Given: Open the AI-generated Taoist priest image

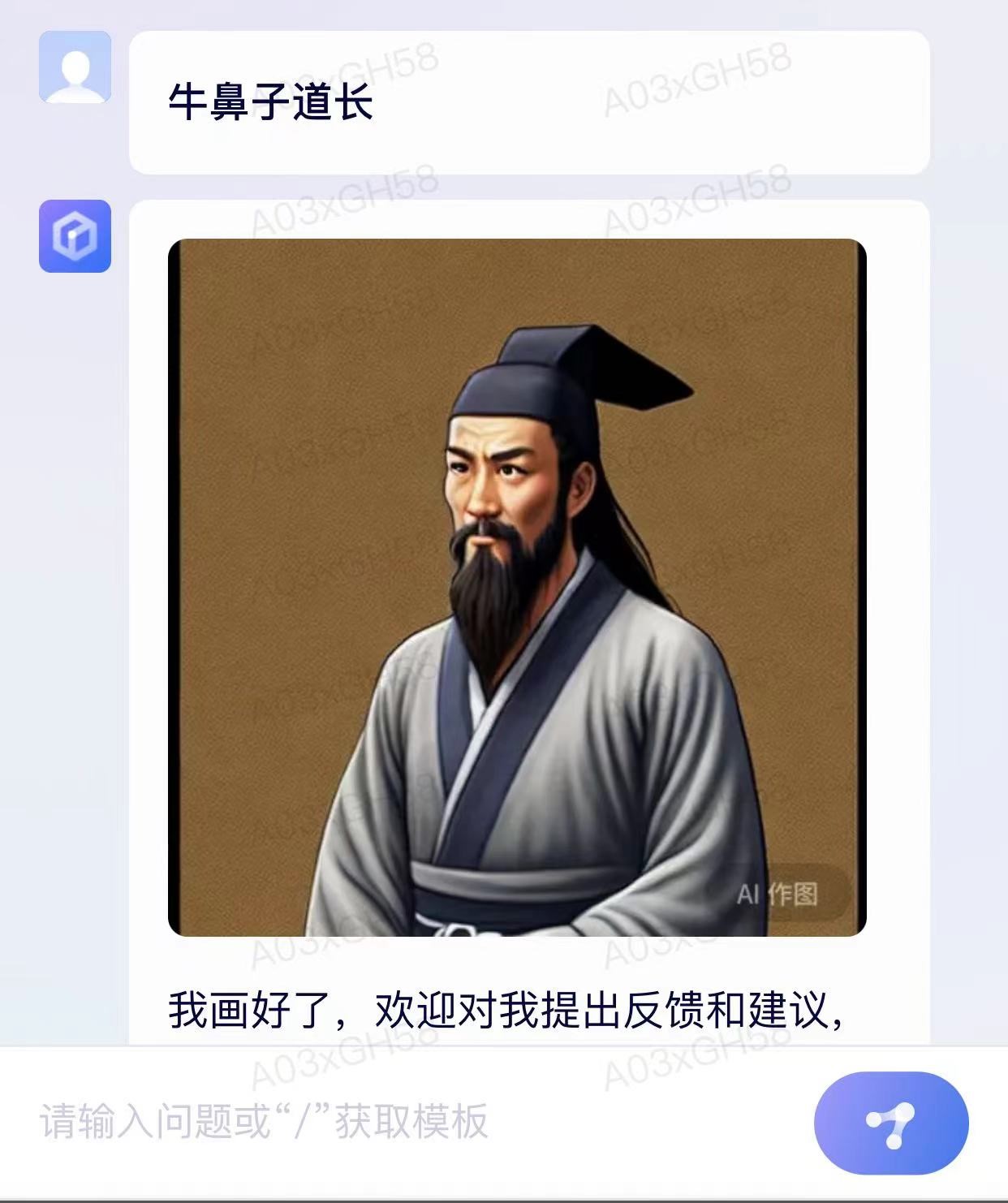Looking at the screenshot, I should pyautogui.click(x=517, y=587).
